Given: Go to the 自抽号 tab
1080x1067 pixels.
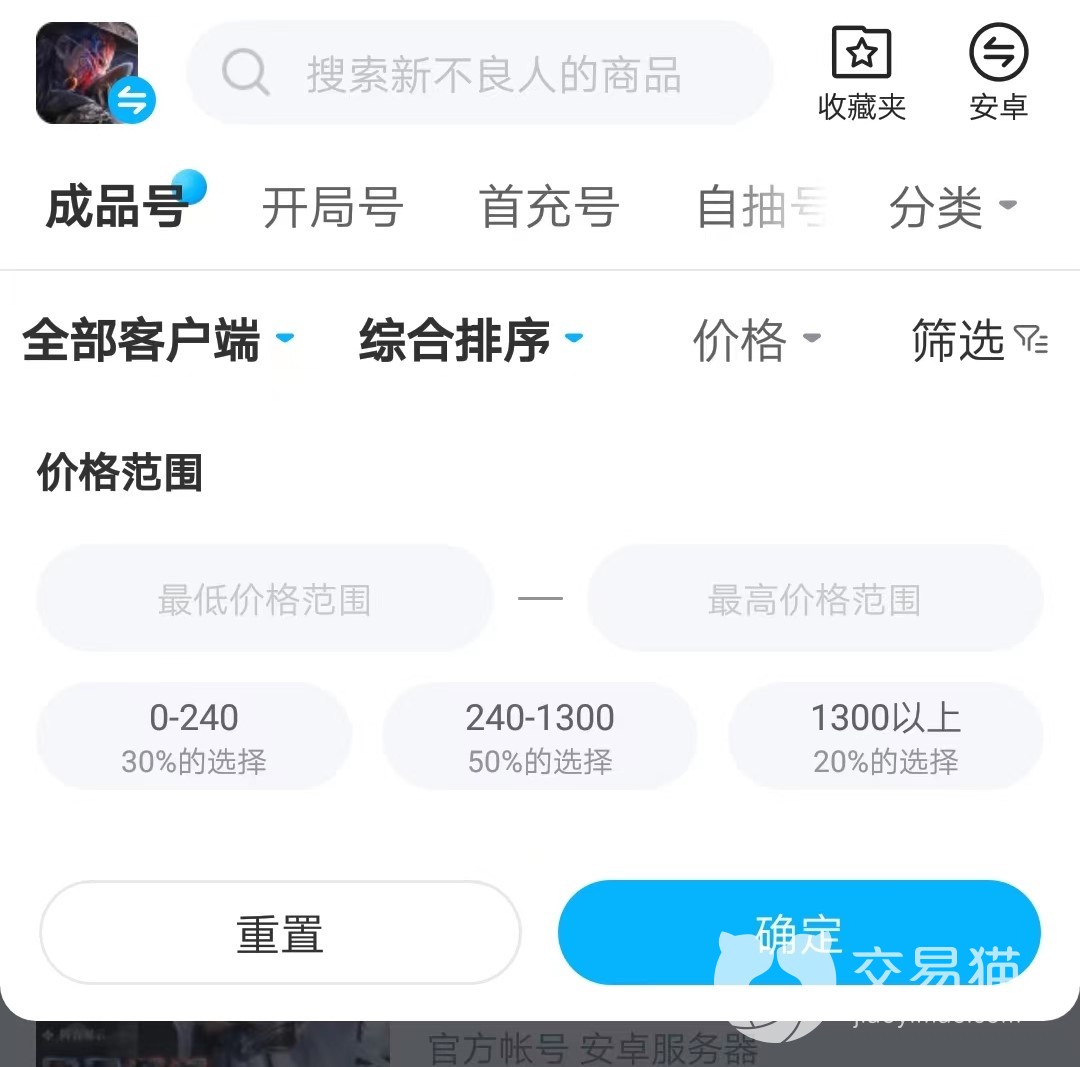Looking at the screenshot, I should pos(762,208).
